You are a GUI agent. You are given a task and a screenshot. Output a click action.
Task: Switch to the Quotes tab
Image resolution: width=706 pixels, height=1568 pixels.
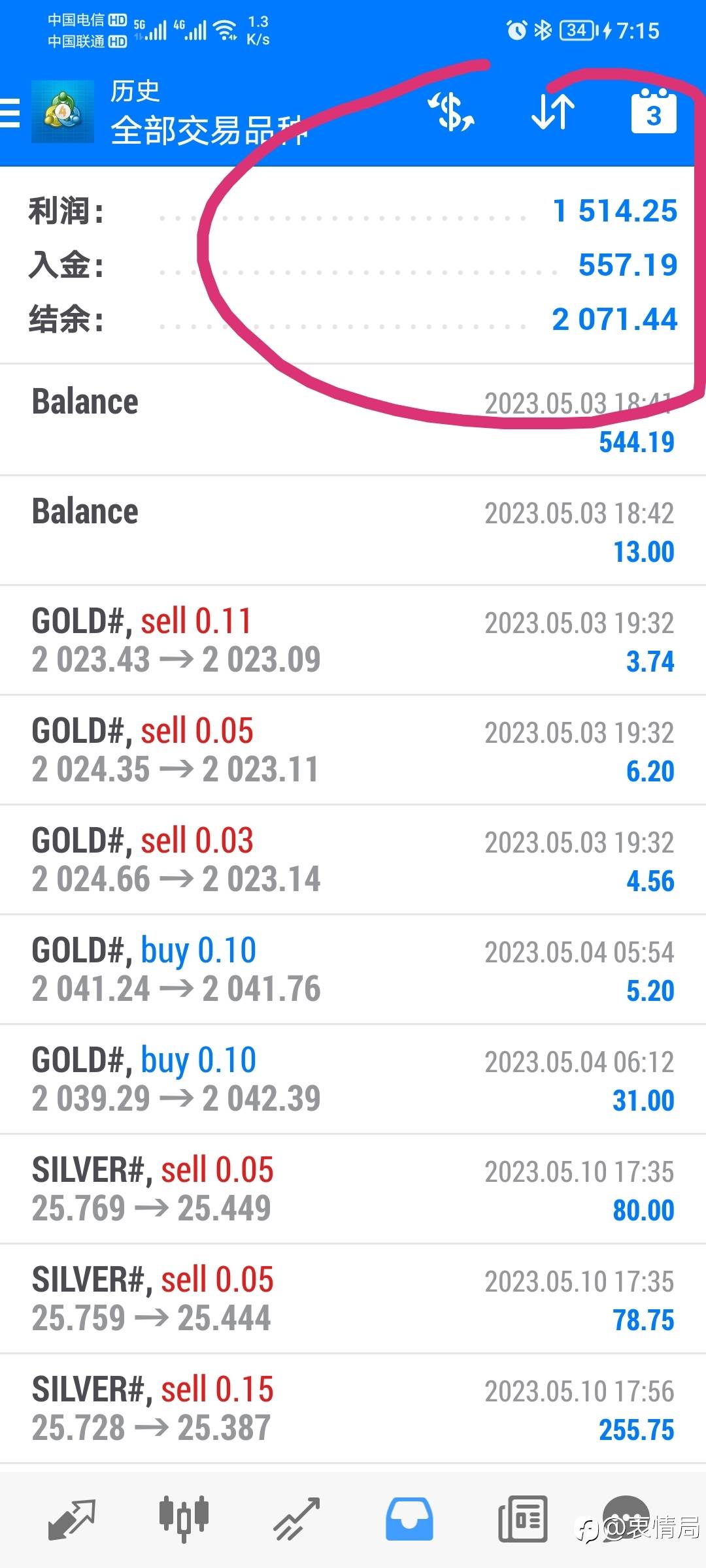72,1520
